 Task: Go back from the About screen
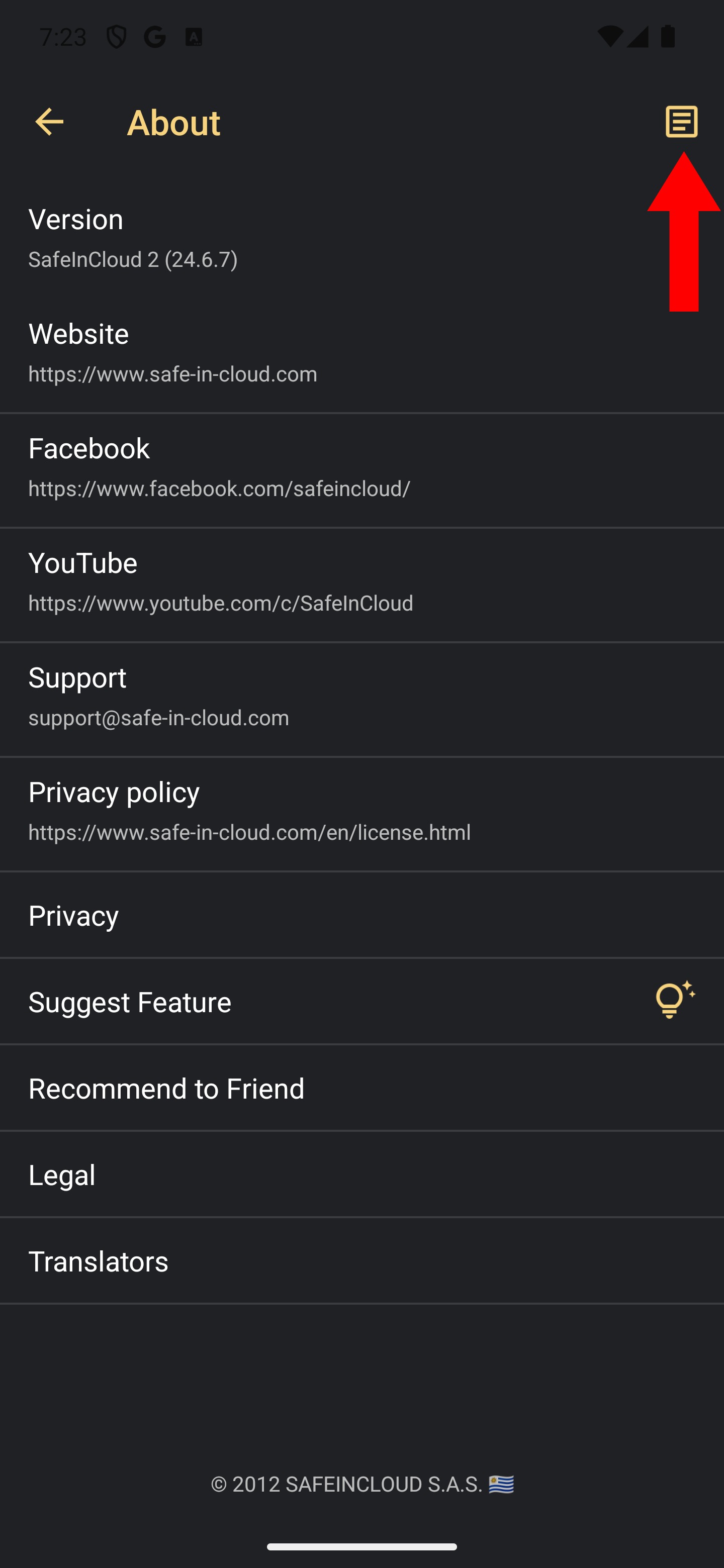pos(49,122)
